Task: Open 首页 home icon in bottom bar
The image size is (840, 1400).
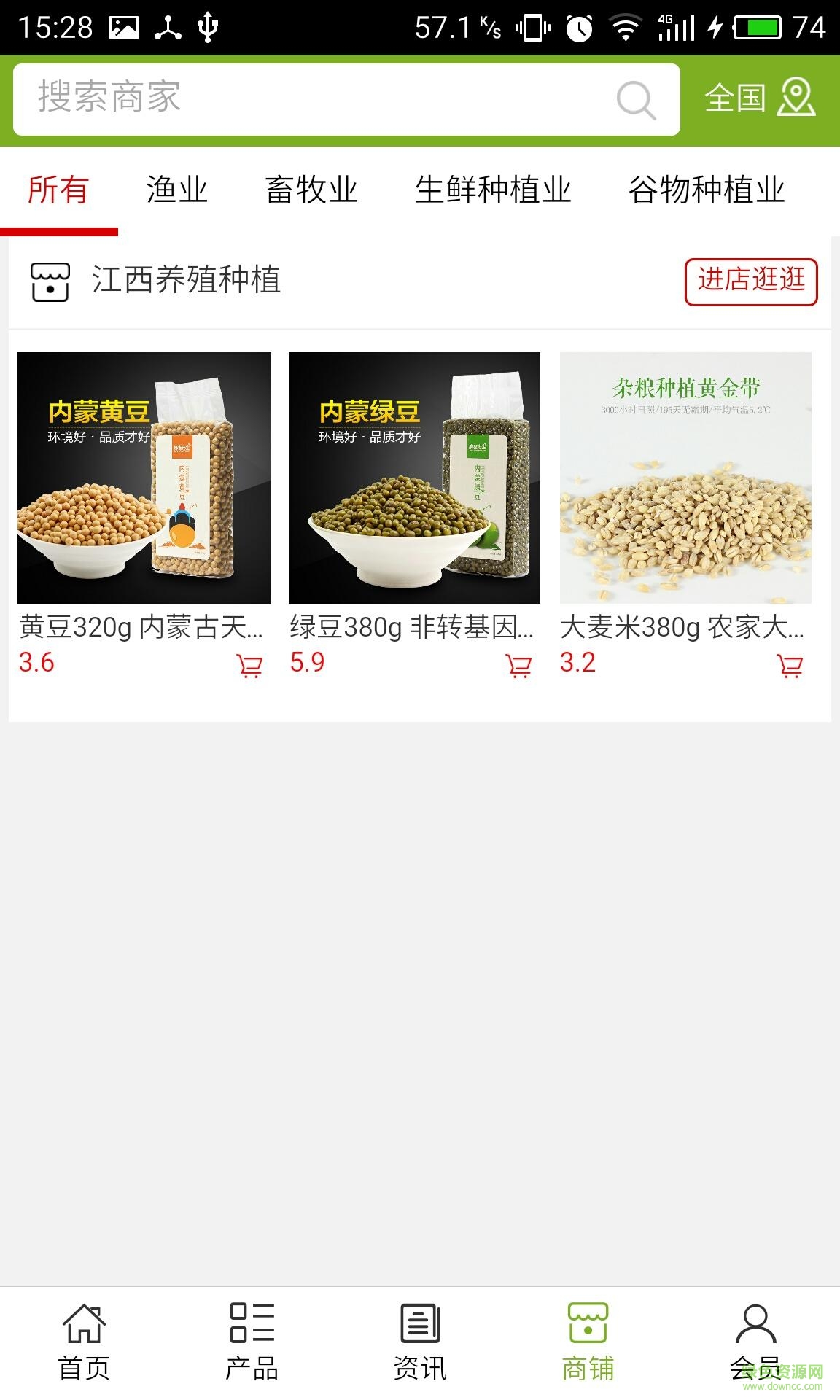Action: pyautogui.click(x=83, y=1329)
